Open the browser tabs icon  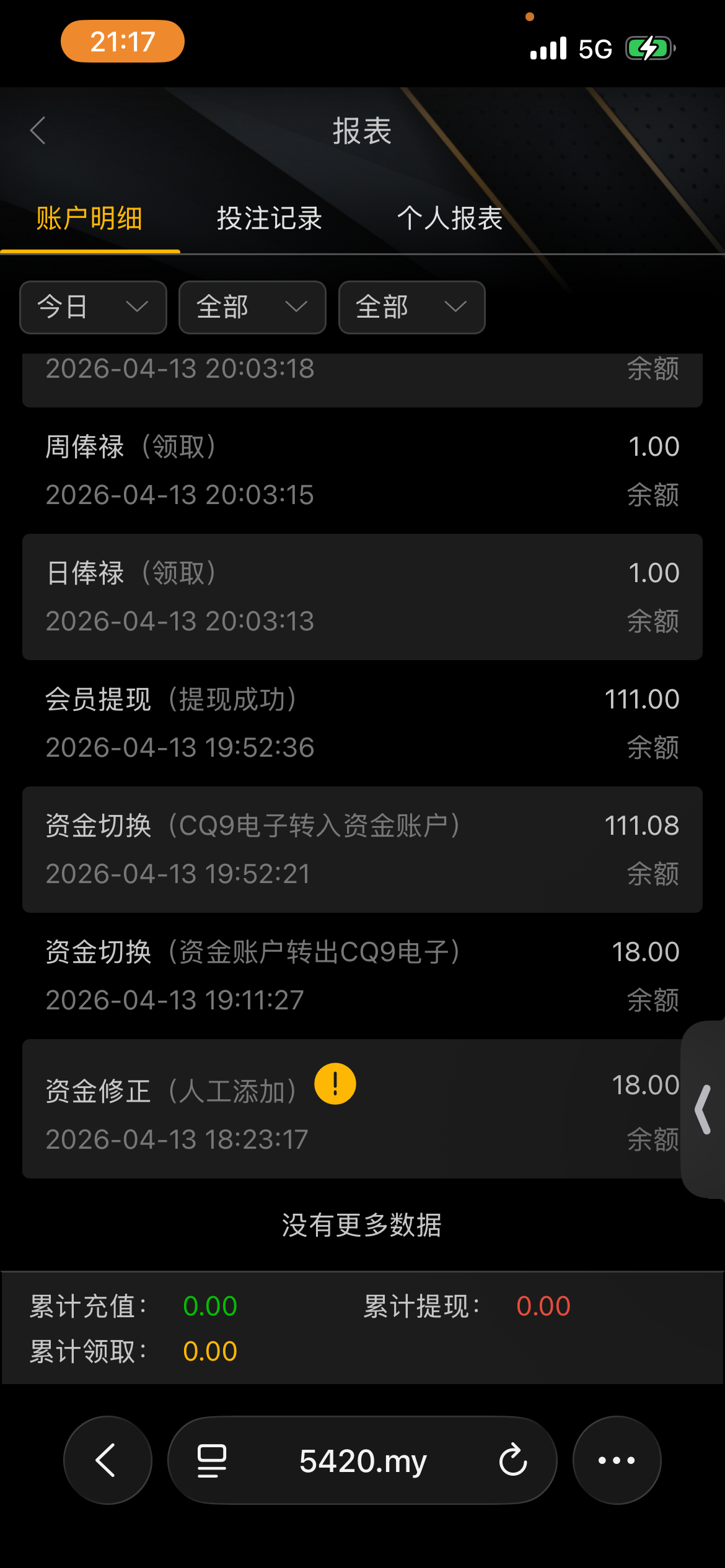click(x=212, y=1460)
